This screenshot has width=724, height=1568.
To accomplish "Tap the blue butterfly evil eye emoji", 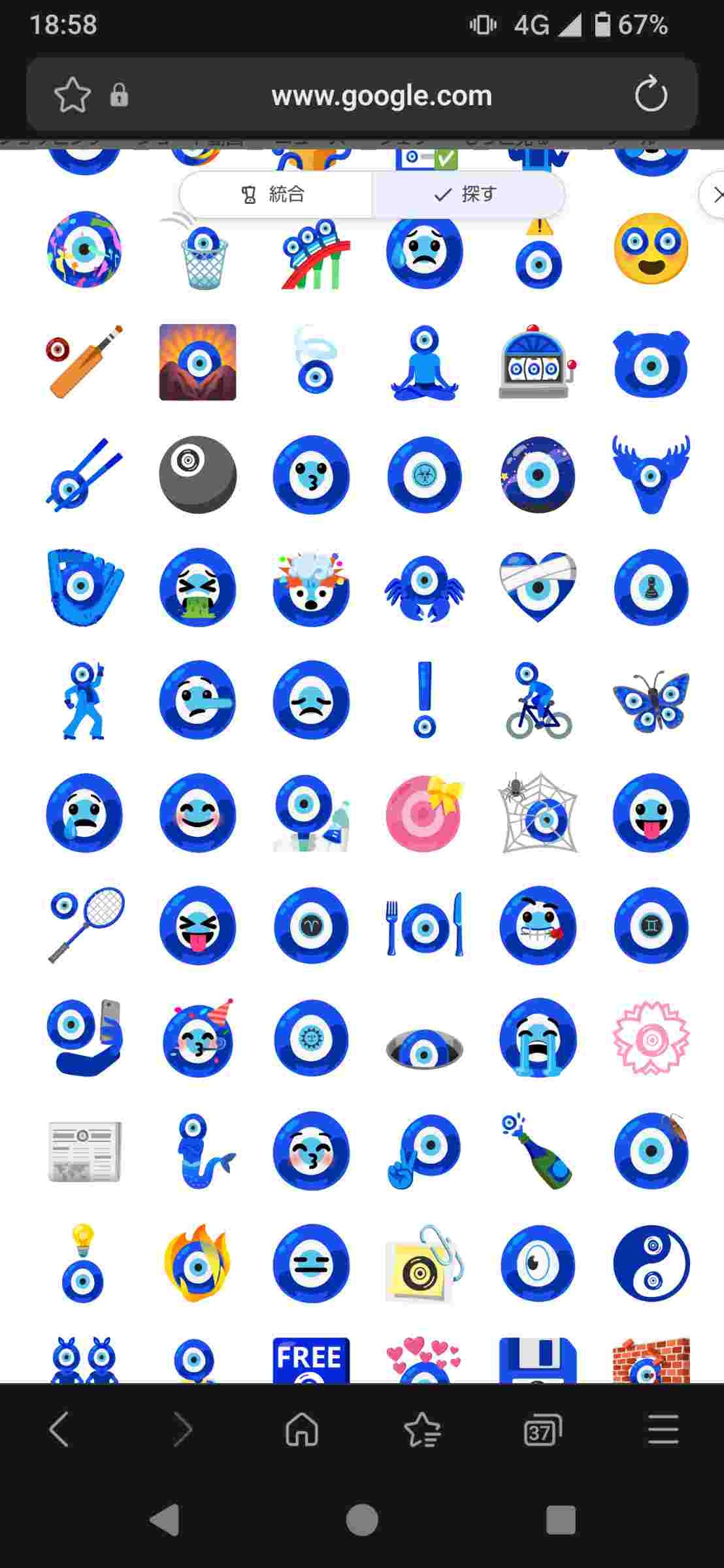I will click(651, 700).
